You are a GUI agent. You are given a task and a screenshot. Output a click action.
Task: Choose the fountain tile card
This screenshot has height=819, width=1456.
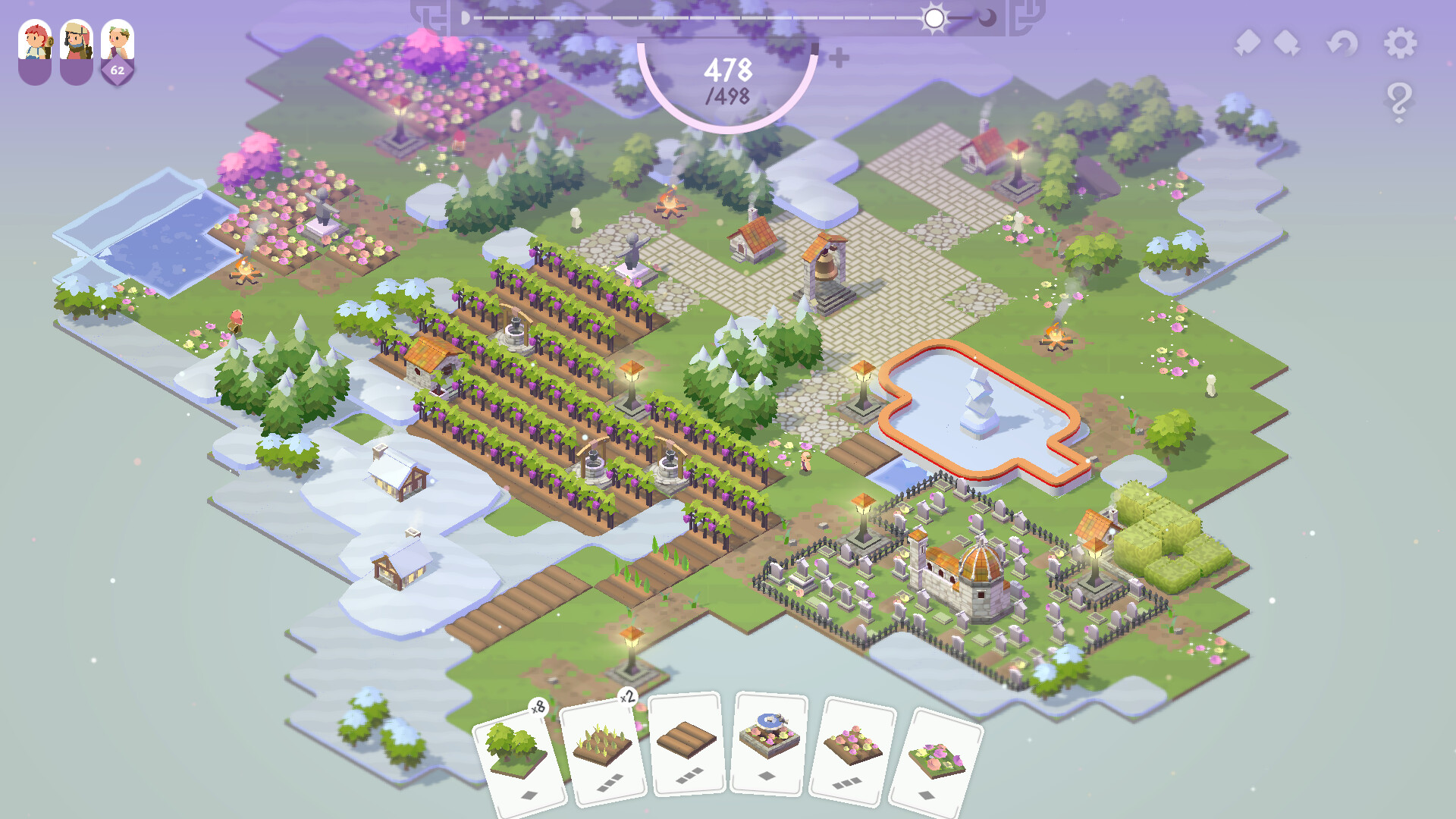[x=769, y=743]
